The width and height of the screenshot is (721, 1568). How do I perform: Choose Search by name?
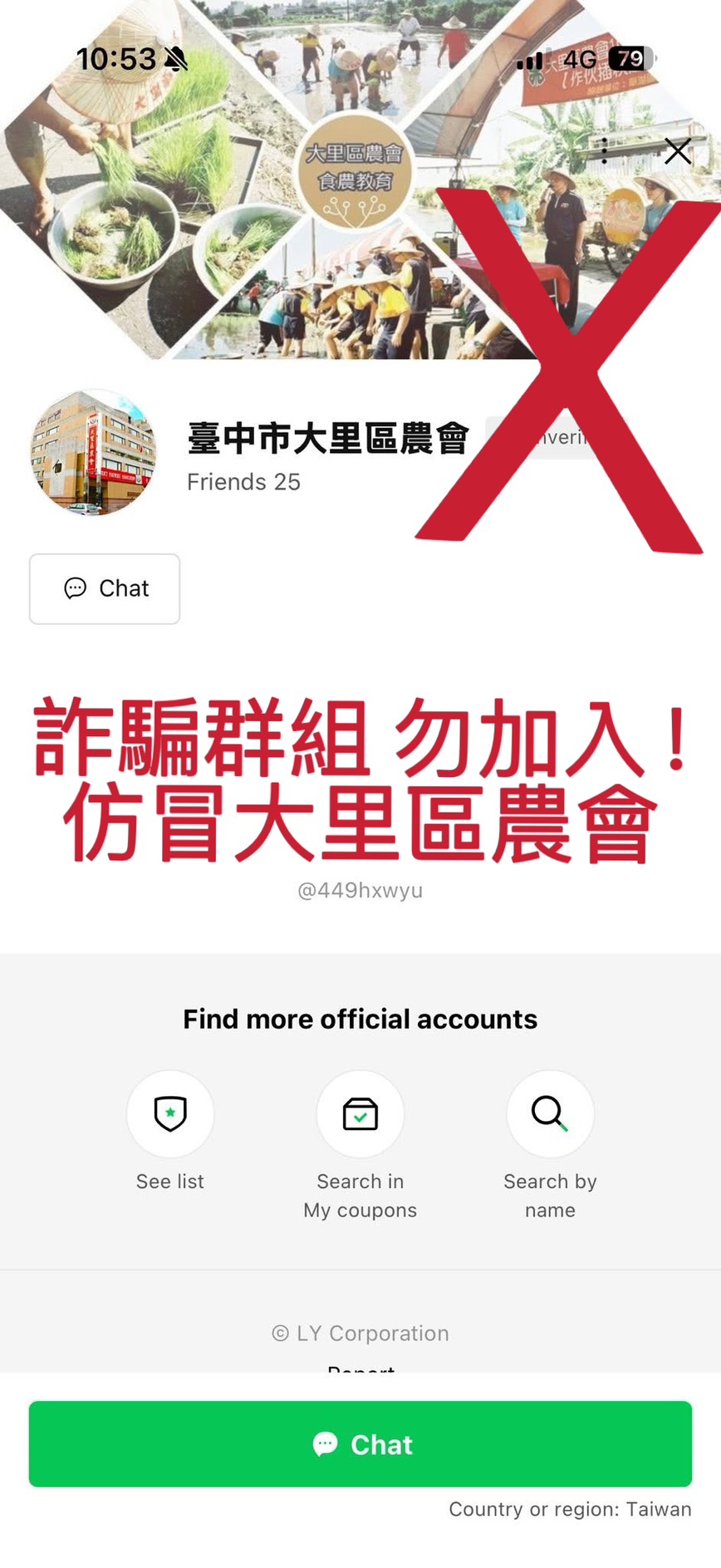(550, 1113)
